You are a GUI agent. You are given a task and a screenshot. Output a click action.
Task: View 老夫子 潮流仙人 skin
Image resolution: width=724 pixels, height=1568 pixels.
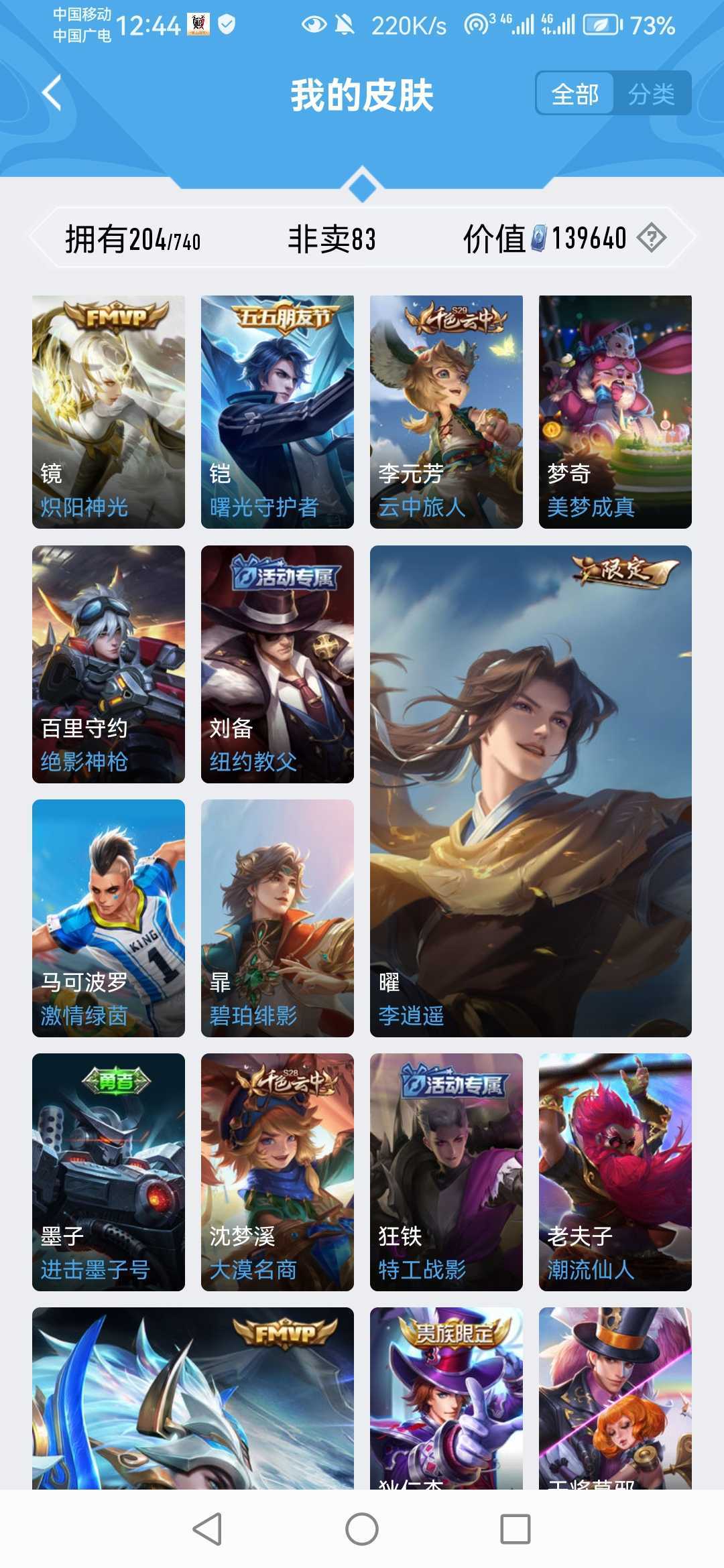pyautogui.click(x=615, y=1172)
